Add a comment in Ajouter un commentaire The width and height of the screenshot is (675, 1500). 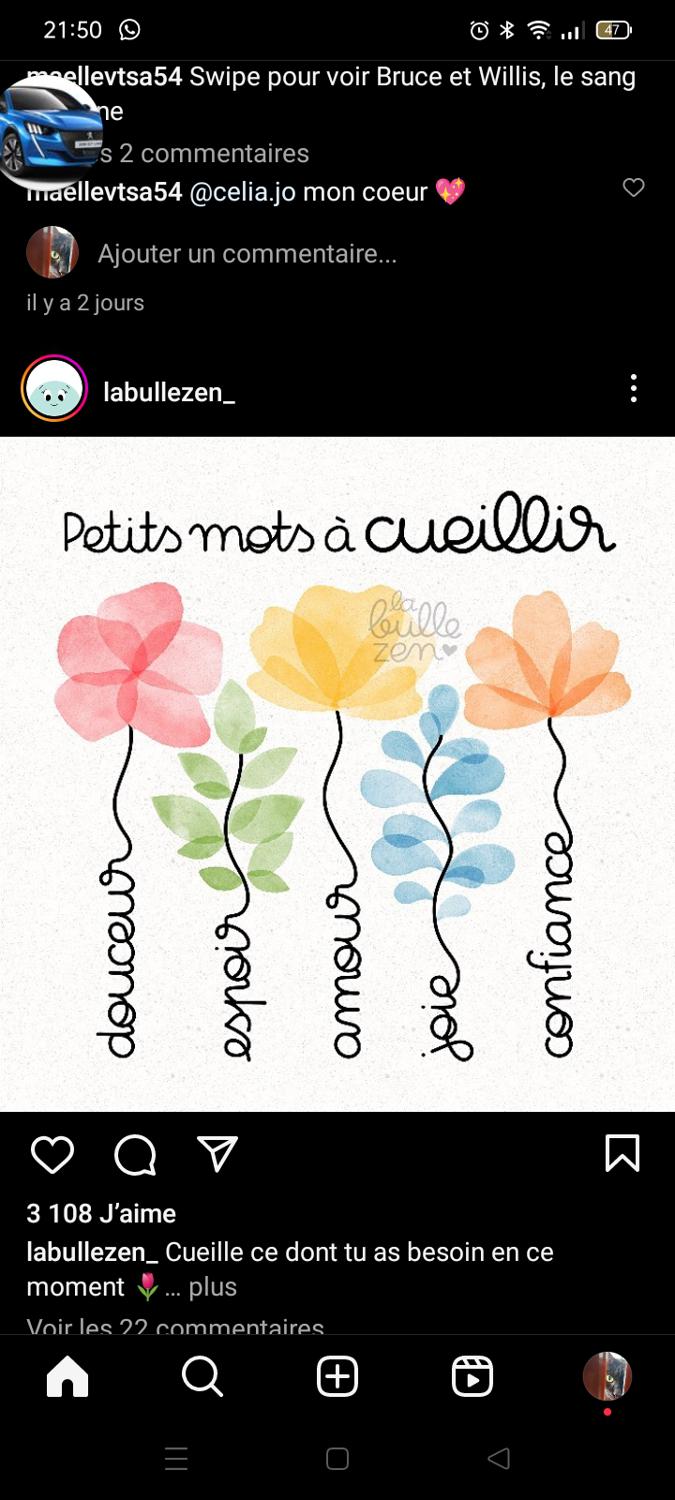tap(247, 254)
